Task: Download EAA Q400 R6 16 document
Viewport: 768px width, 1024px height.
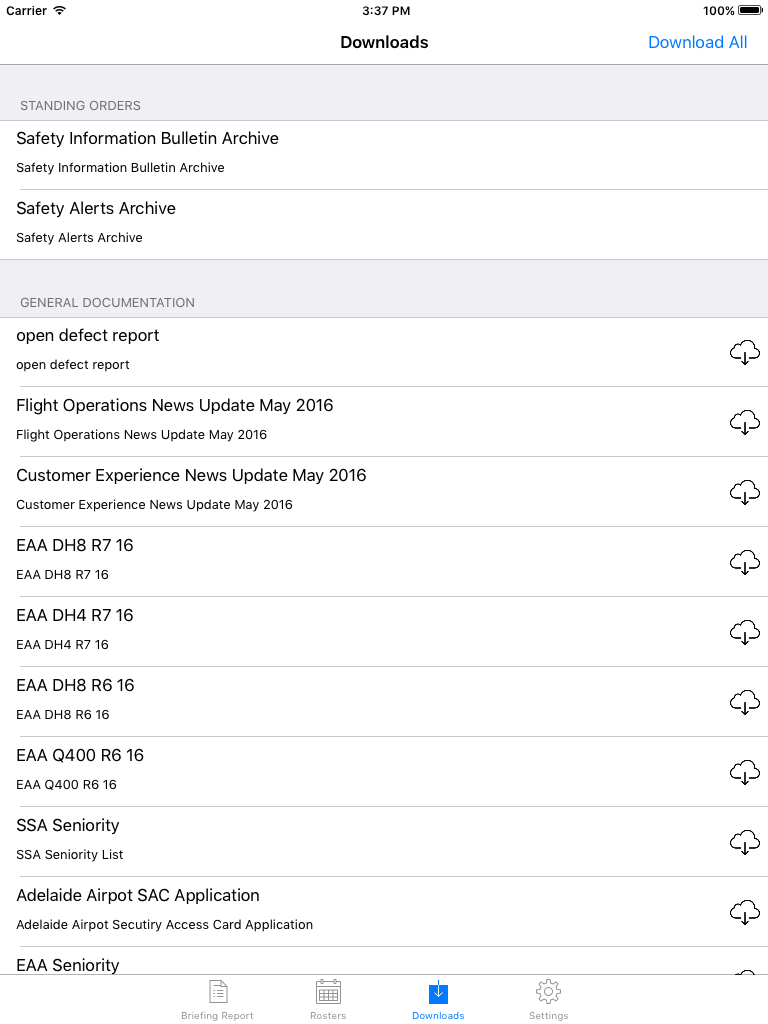Action: click(x=745, y=772)
